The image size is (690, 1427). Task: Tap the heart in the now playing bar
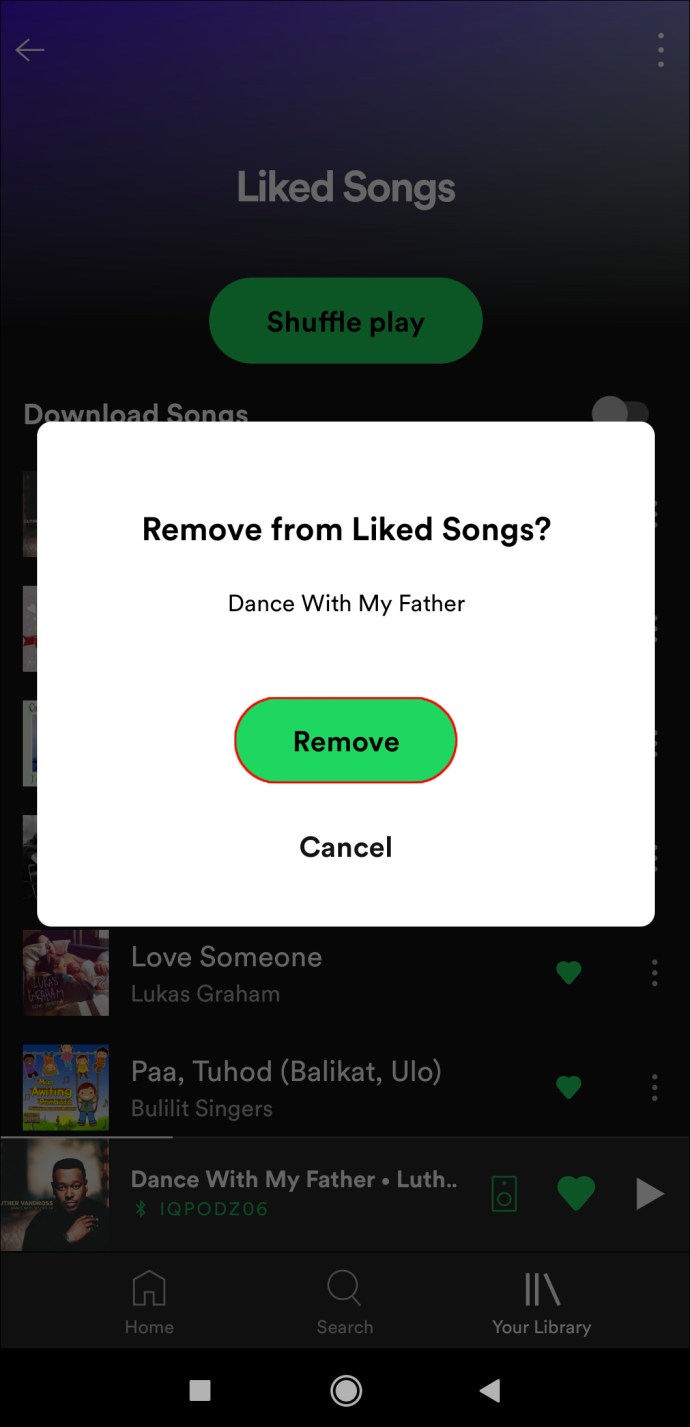click(x=576, y=1193)
